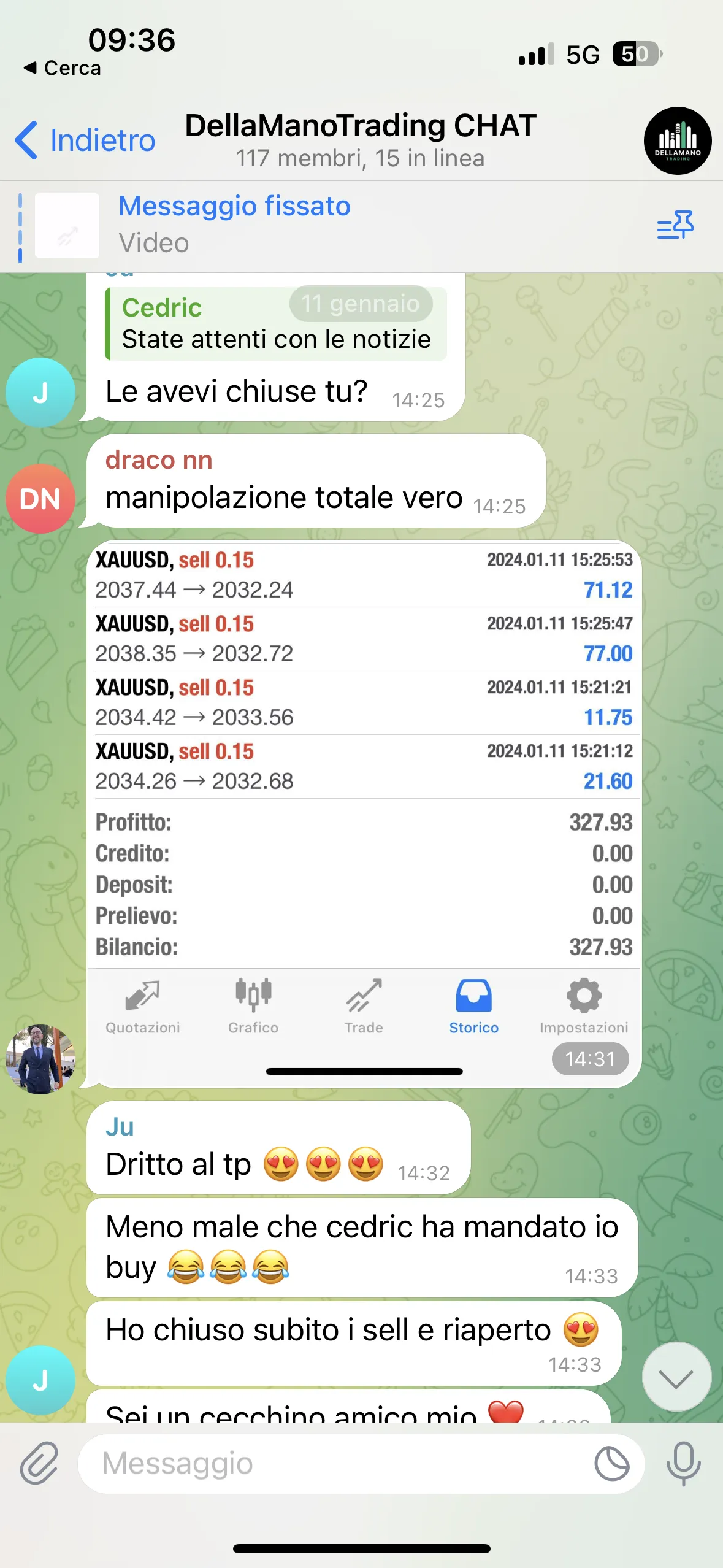Open Ju's profile from sender name
723x1568 pixels.
tap(120, 1127)
